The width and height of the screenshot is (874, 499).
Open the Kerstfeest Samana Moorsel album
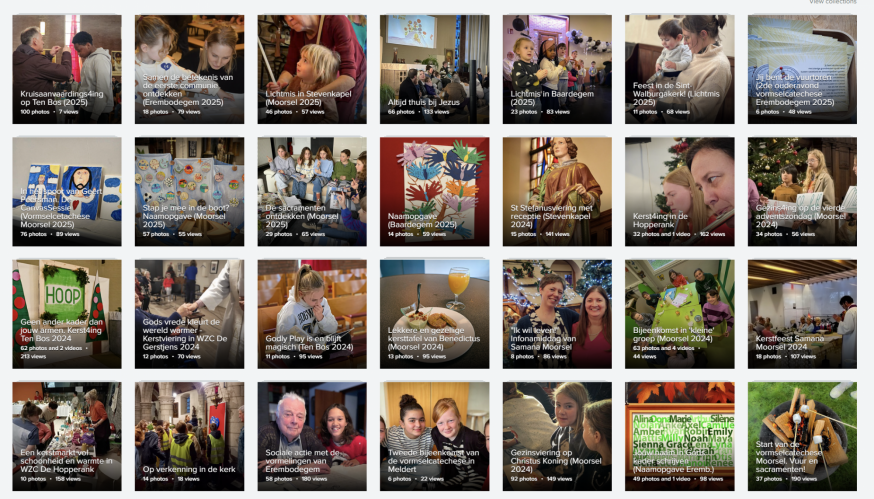coord(802,314)
